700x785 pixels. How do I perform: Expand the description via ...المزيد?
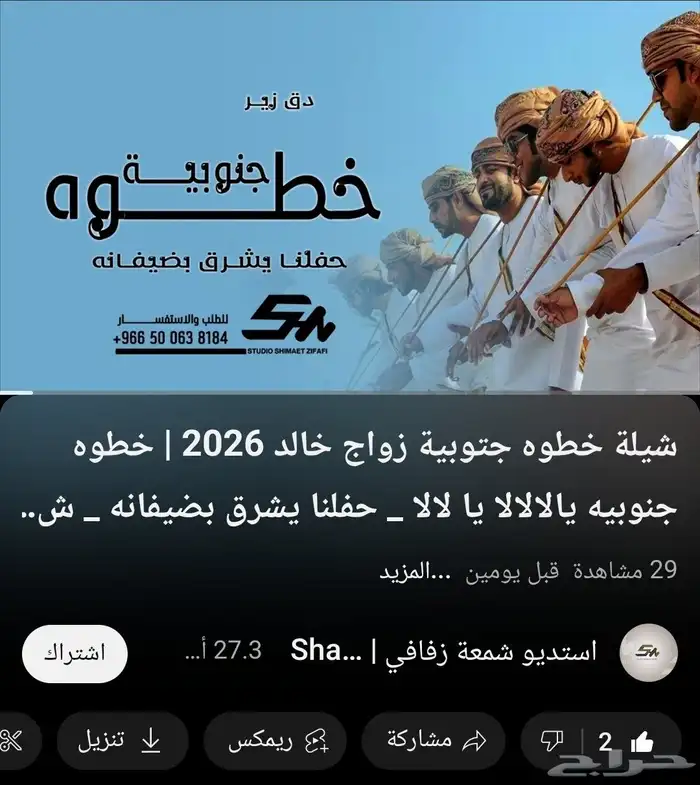tap(415, 571)
